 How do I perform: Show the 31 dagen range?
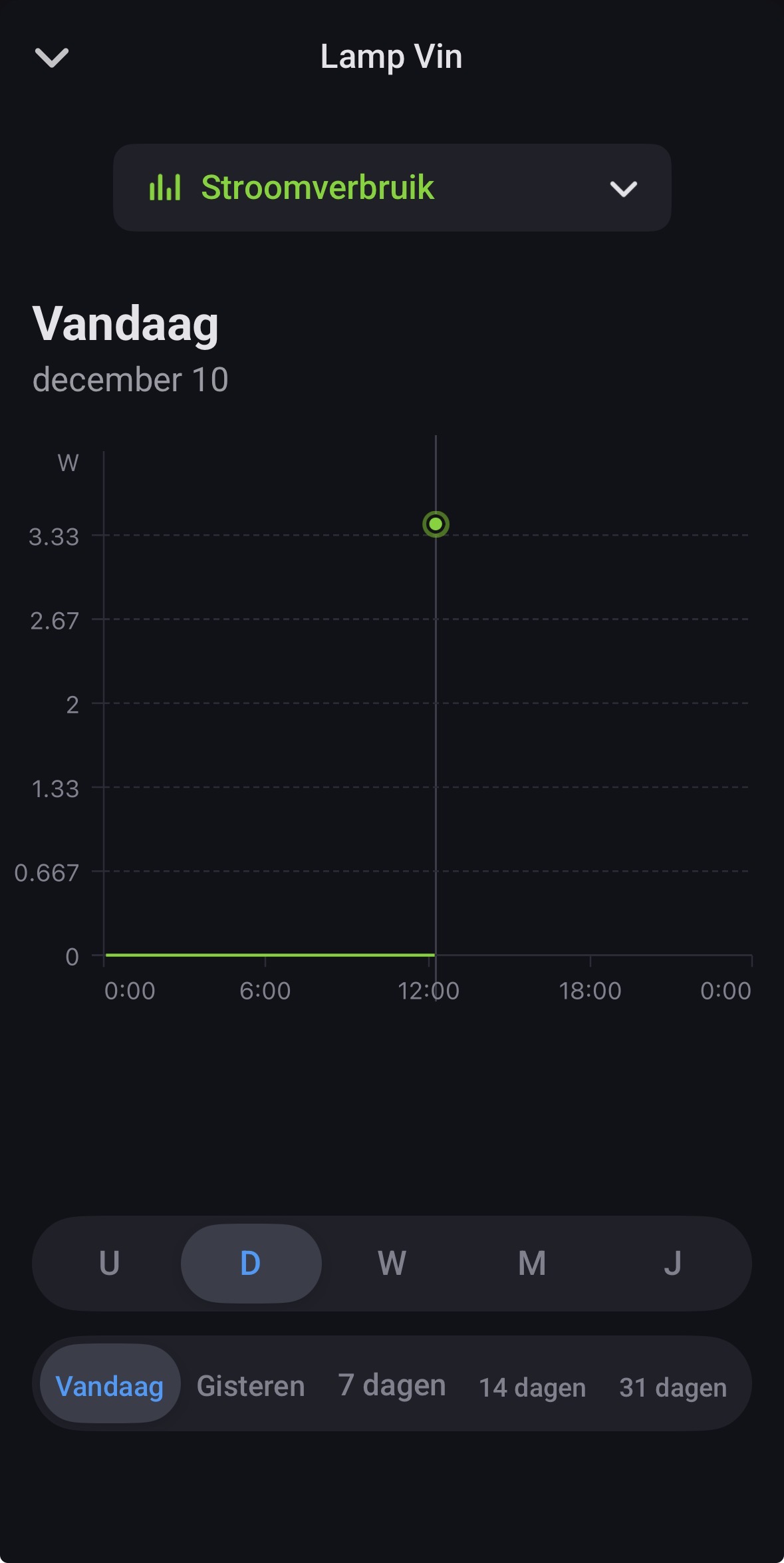(672, 1387)
